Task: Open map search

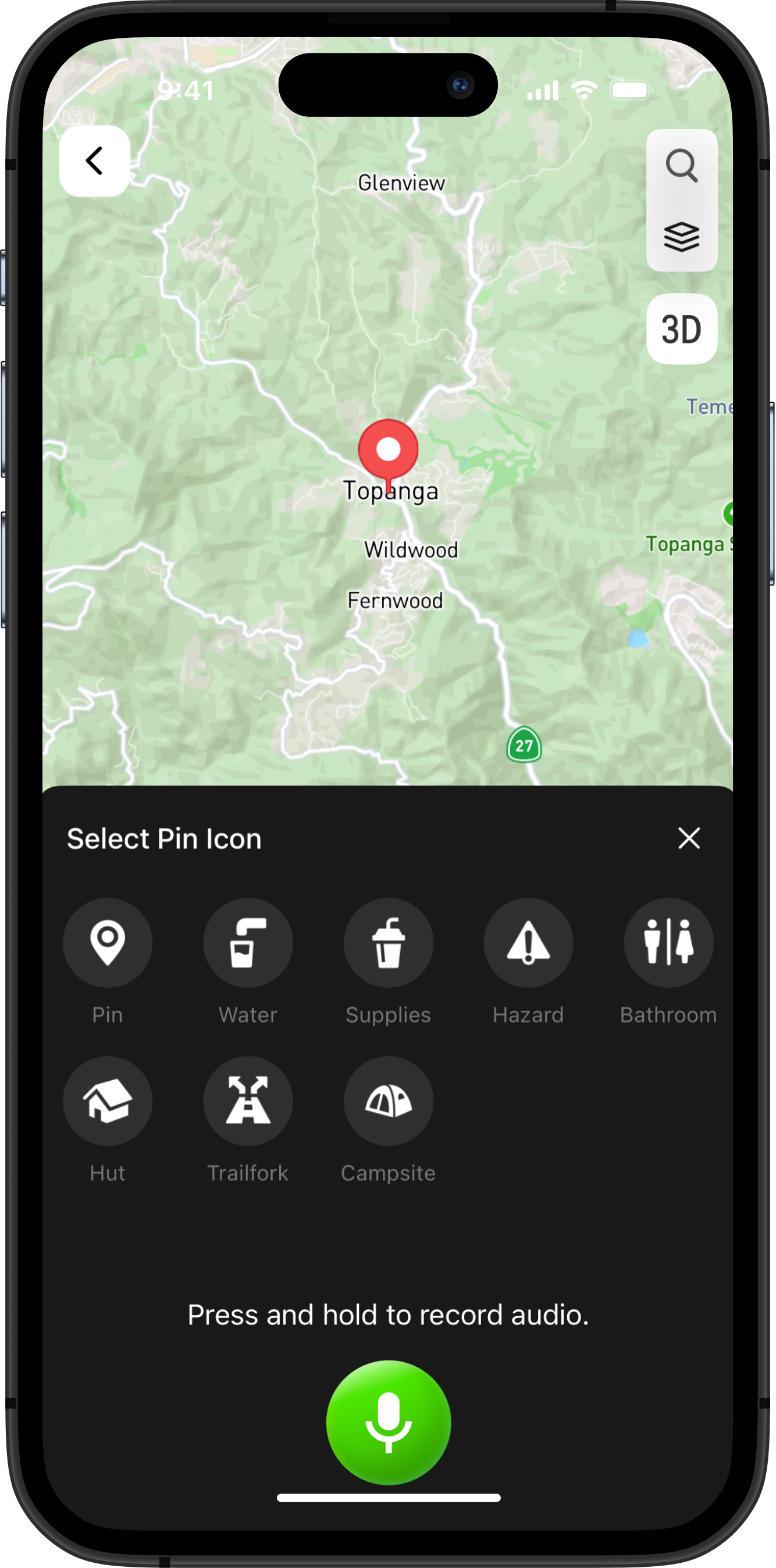Action: [x=681, y=166]
